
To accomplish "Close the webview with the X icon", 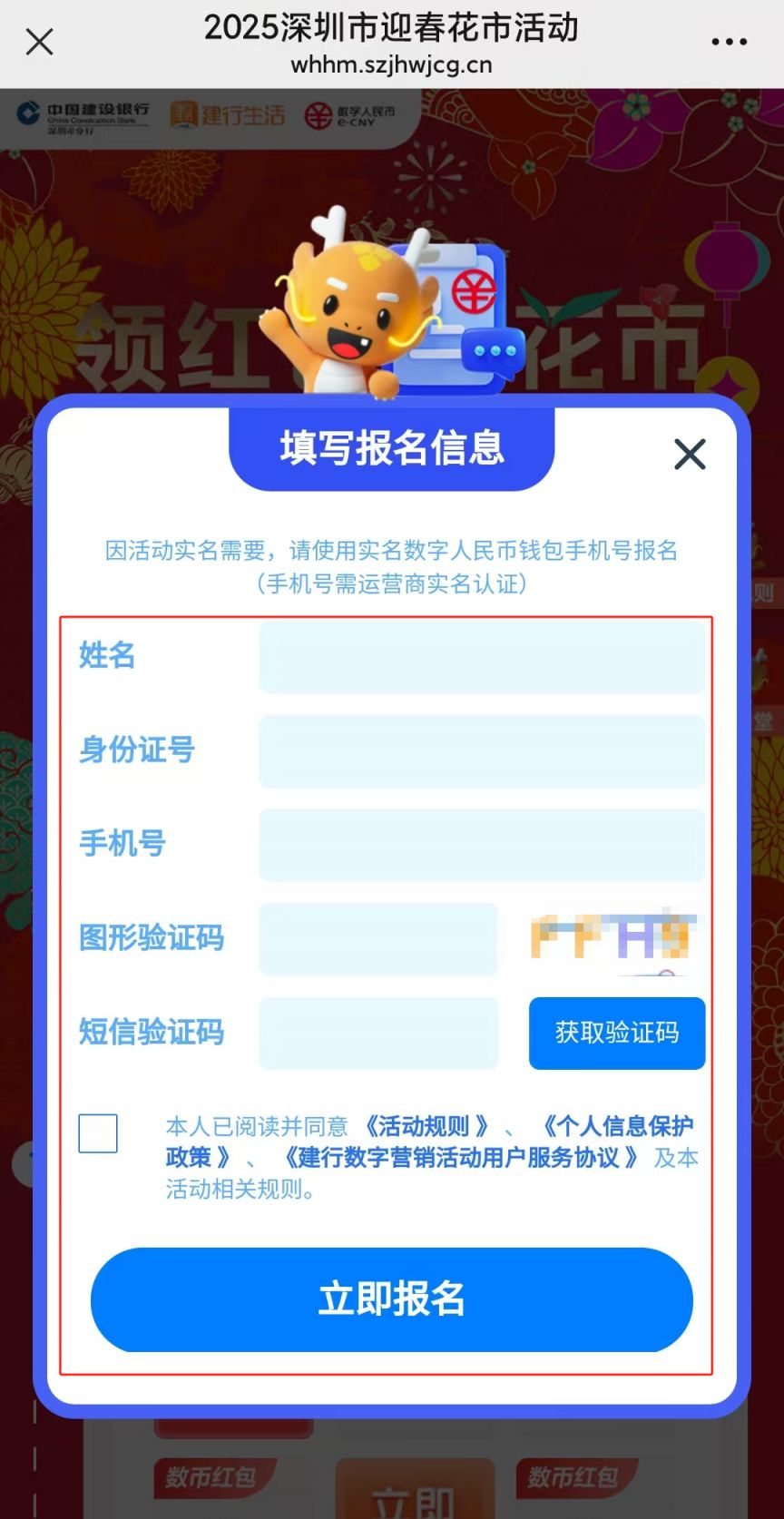I will [x=40, y=42].
